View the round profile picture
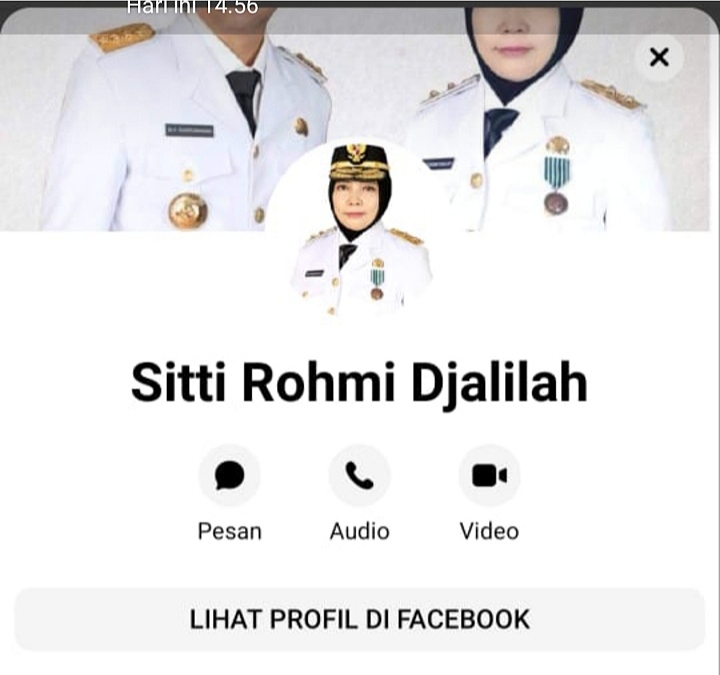Viewport: 720px width, 675px height. [x=360, y=228]
